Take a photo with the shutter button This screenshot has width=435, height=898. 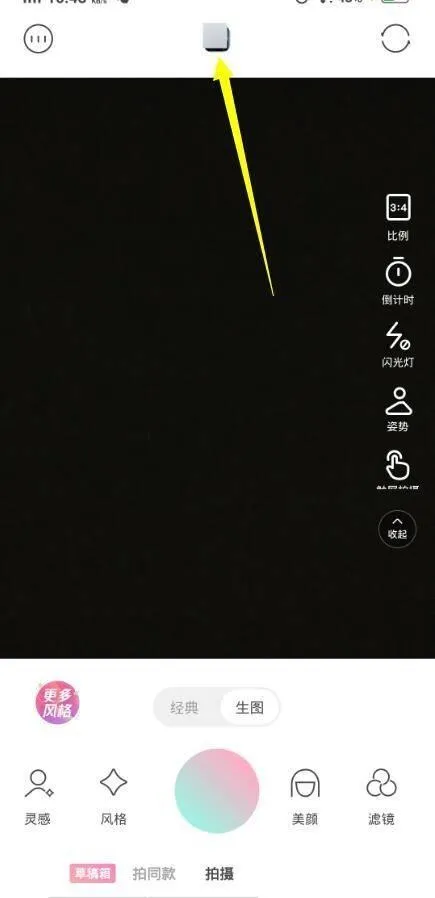pos(217,791)
